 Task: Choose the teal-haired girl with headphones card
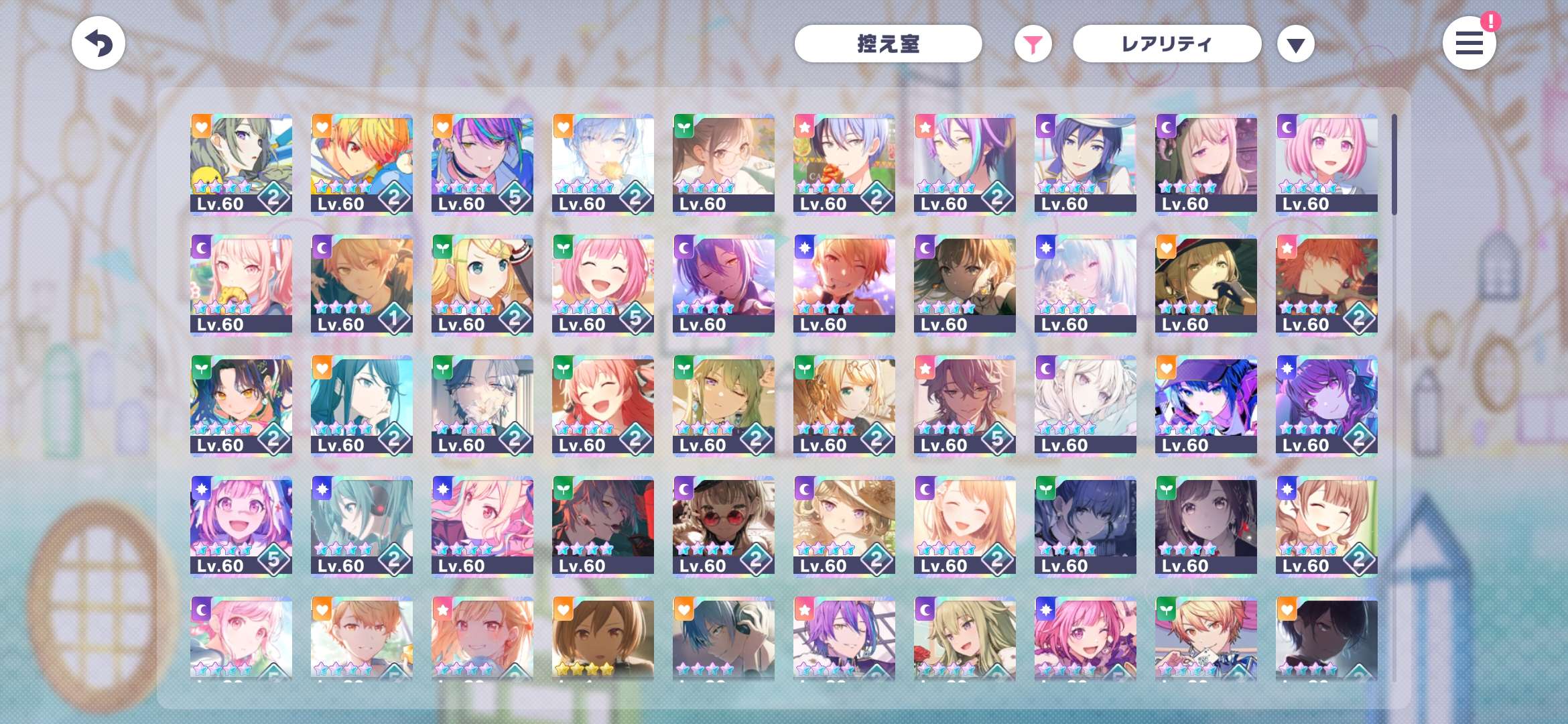pos(361,525)
